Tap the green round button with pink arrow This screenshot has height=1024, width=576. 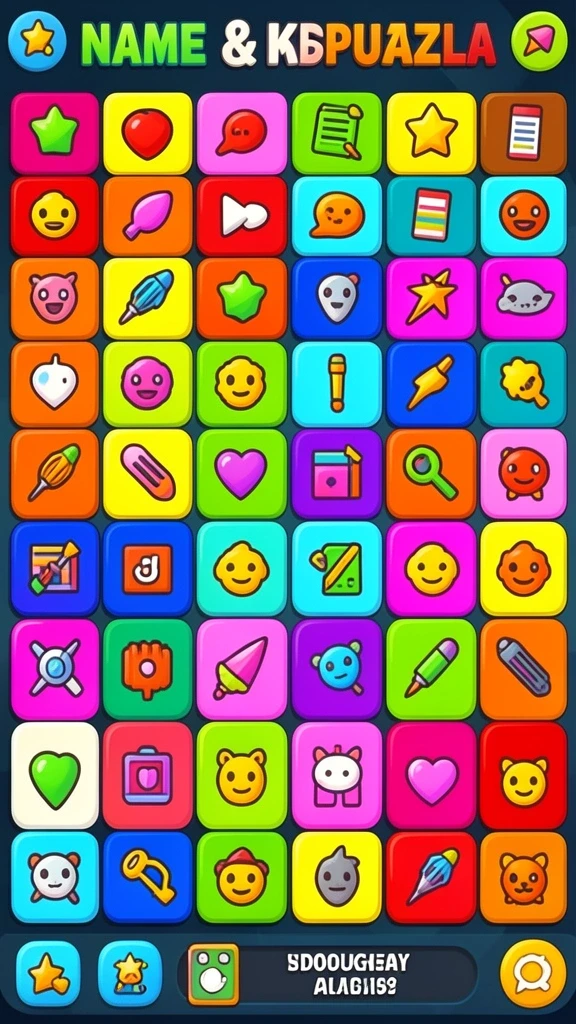pos(539,41)
